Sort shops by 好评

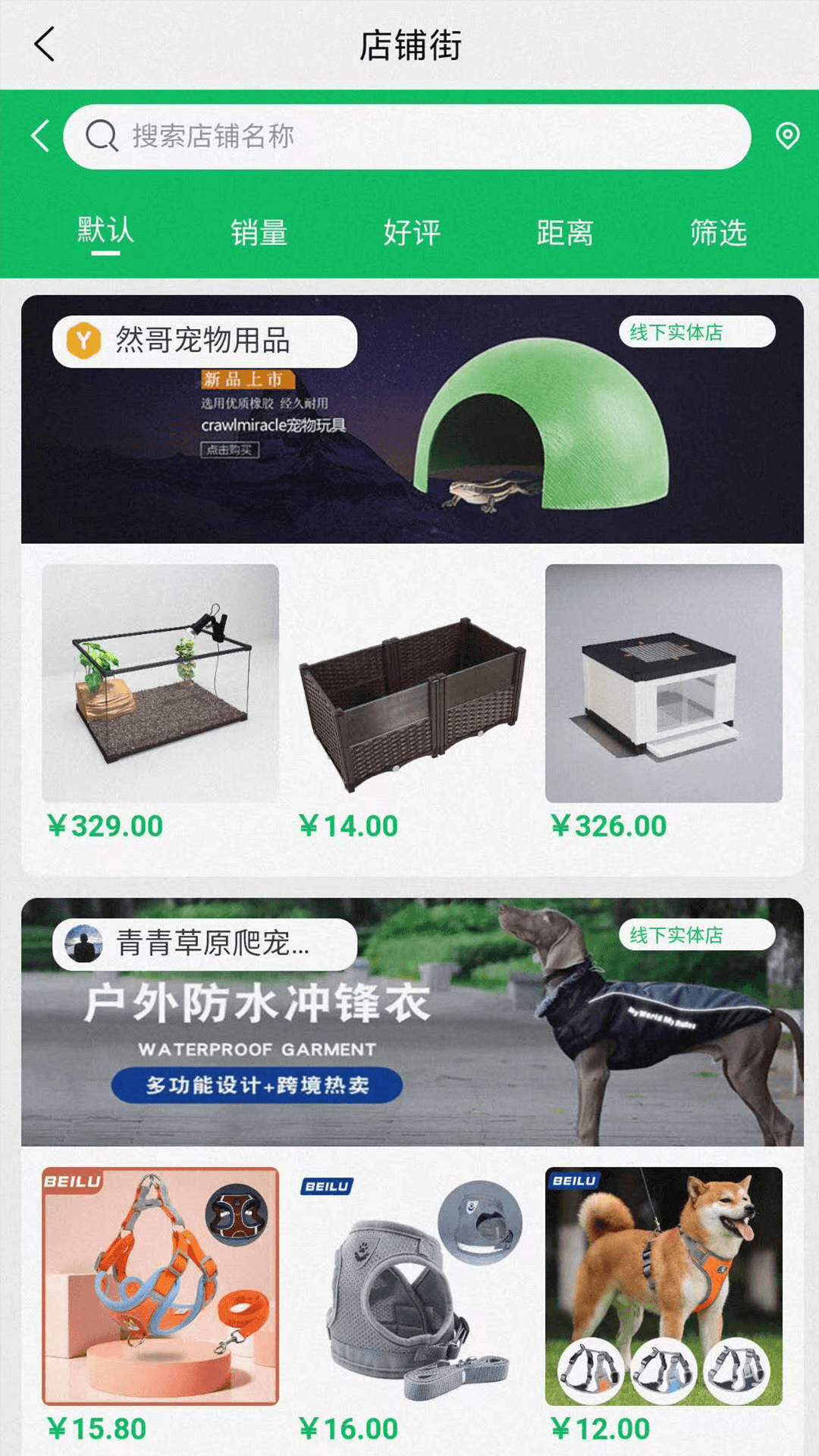tap(411, 233)
